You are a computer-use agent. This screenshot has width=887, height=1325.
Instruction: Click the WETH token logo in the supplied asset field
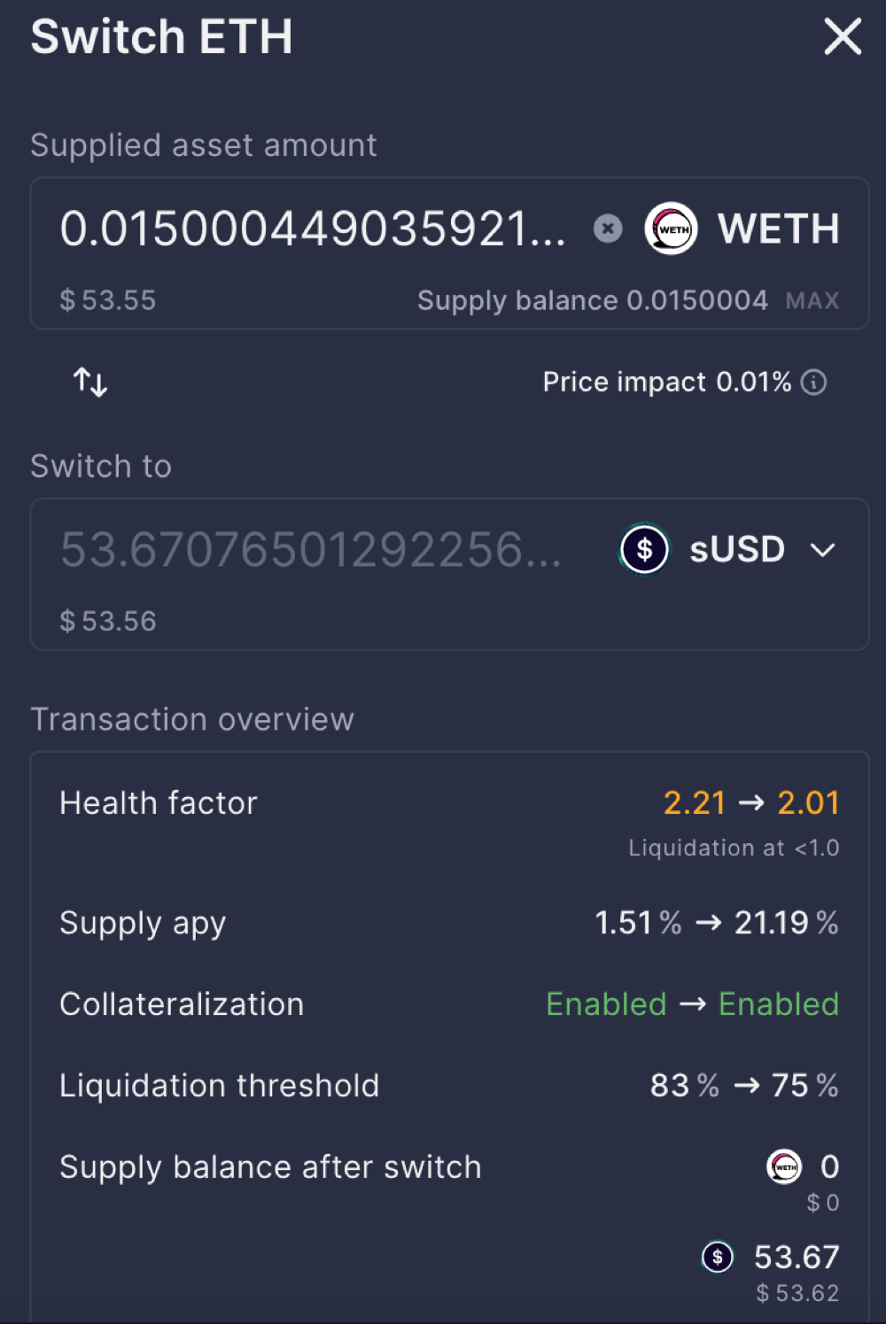coord(670,228)
